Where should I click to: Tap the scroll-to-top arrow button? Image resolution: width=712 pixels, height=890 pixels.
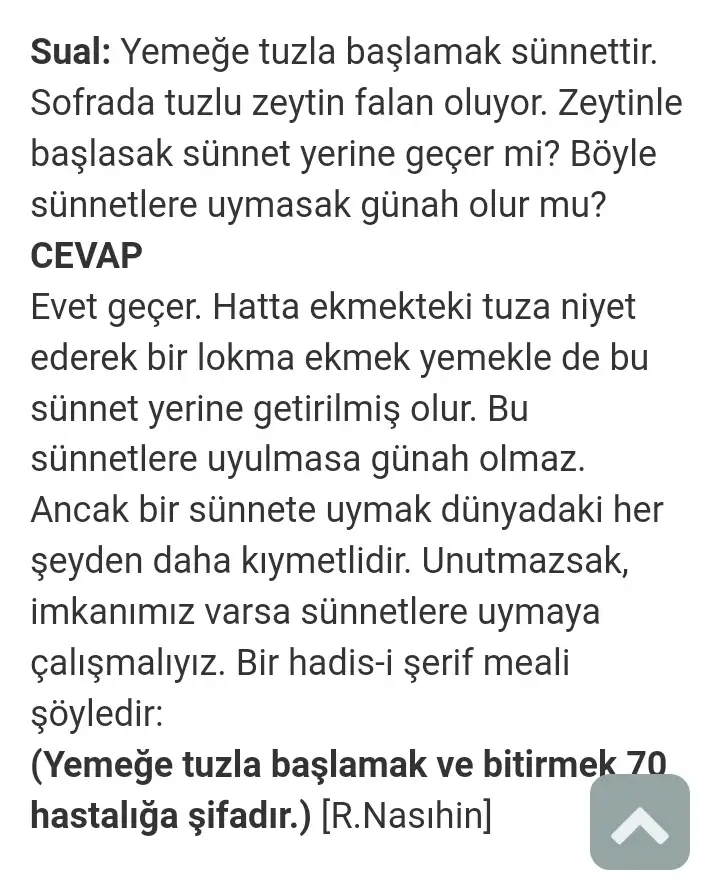tap(639, 821)
